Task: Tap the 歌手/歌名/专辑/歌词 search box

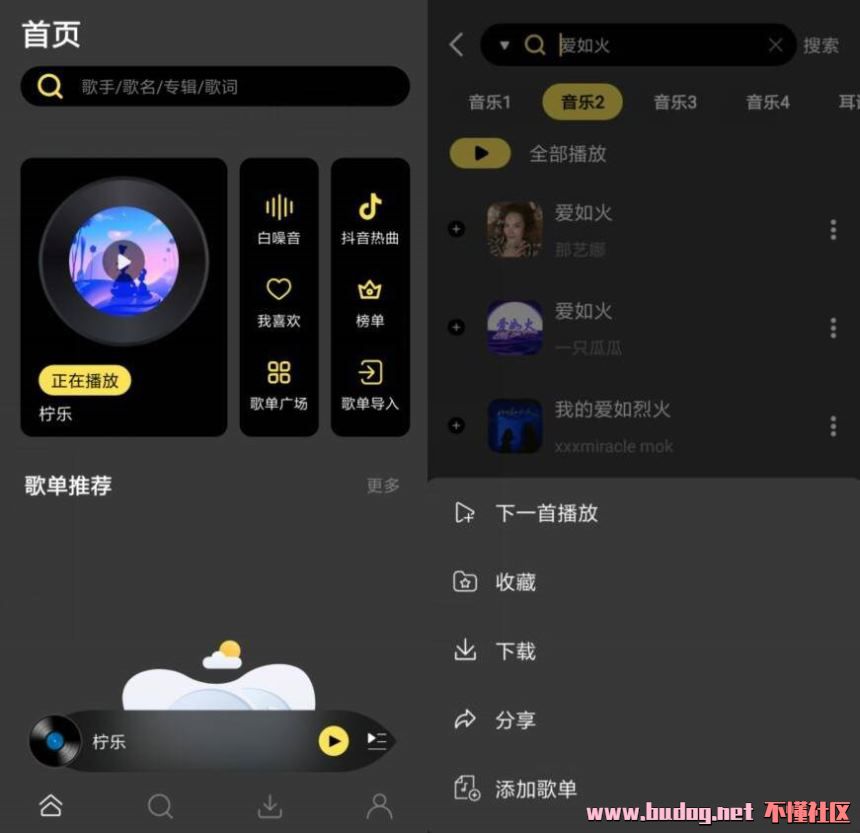Action: coord(215,87)
